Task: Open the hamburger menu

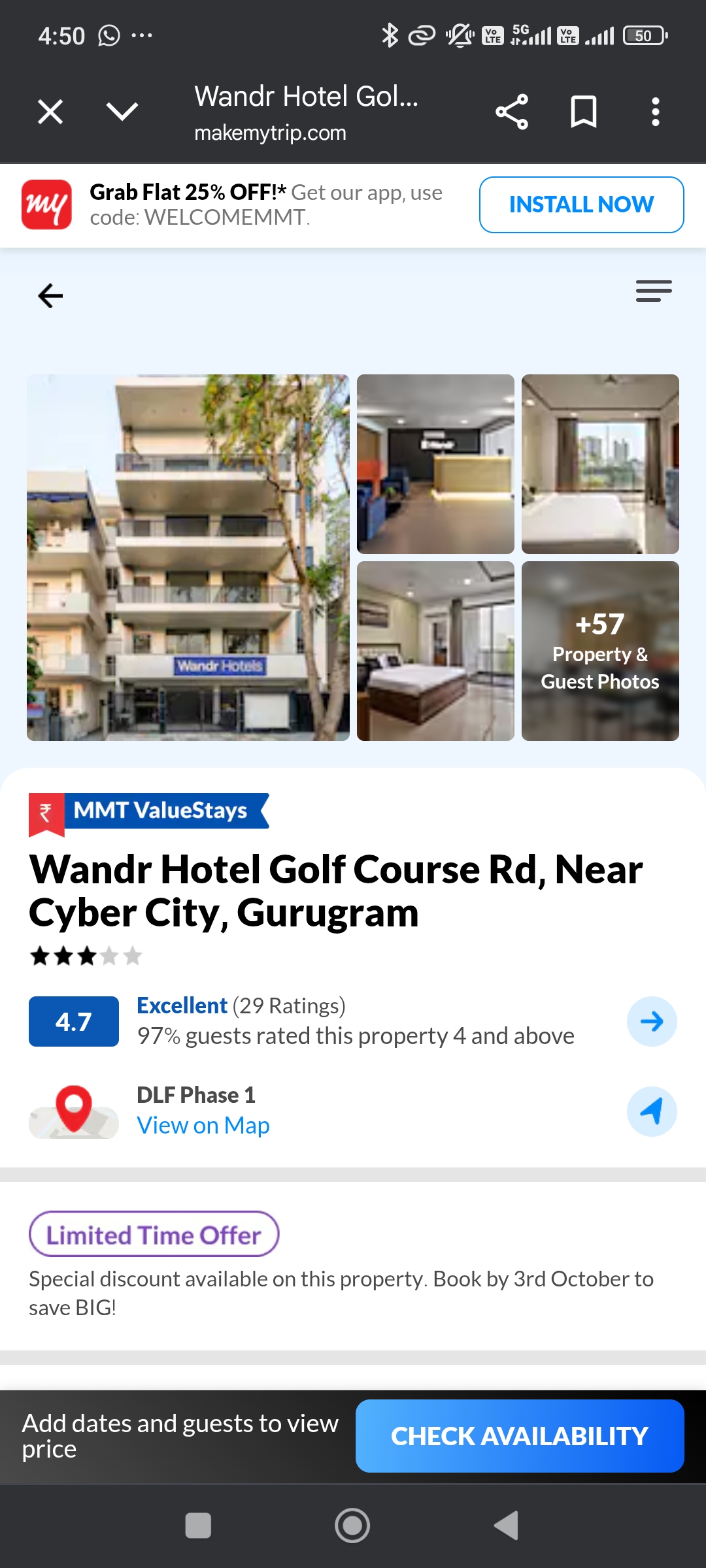Action: click(x=654, y=291)
